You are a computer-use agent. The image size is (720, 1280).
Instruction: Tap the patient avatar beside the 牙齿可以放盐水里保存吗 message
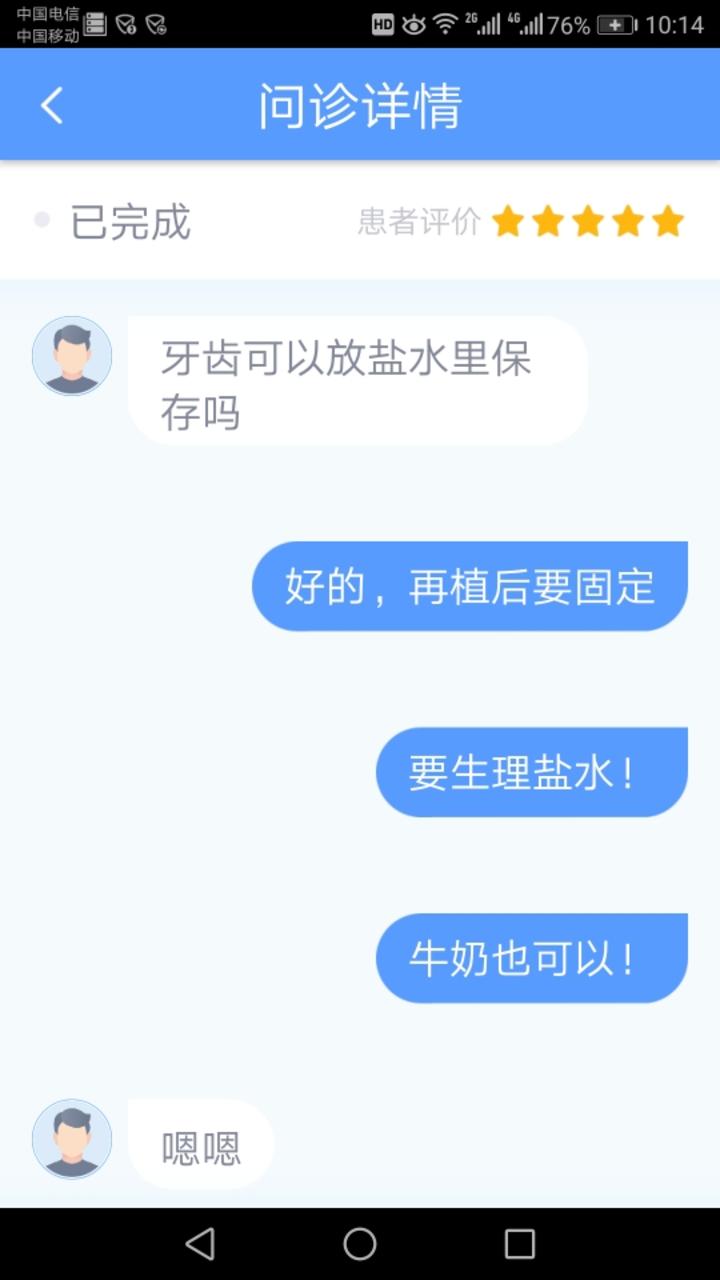(72, 356)
